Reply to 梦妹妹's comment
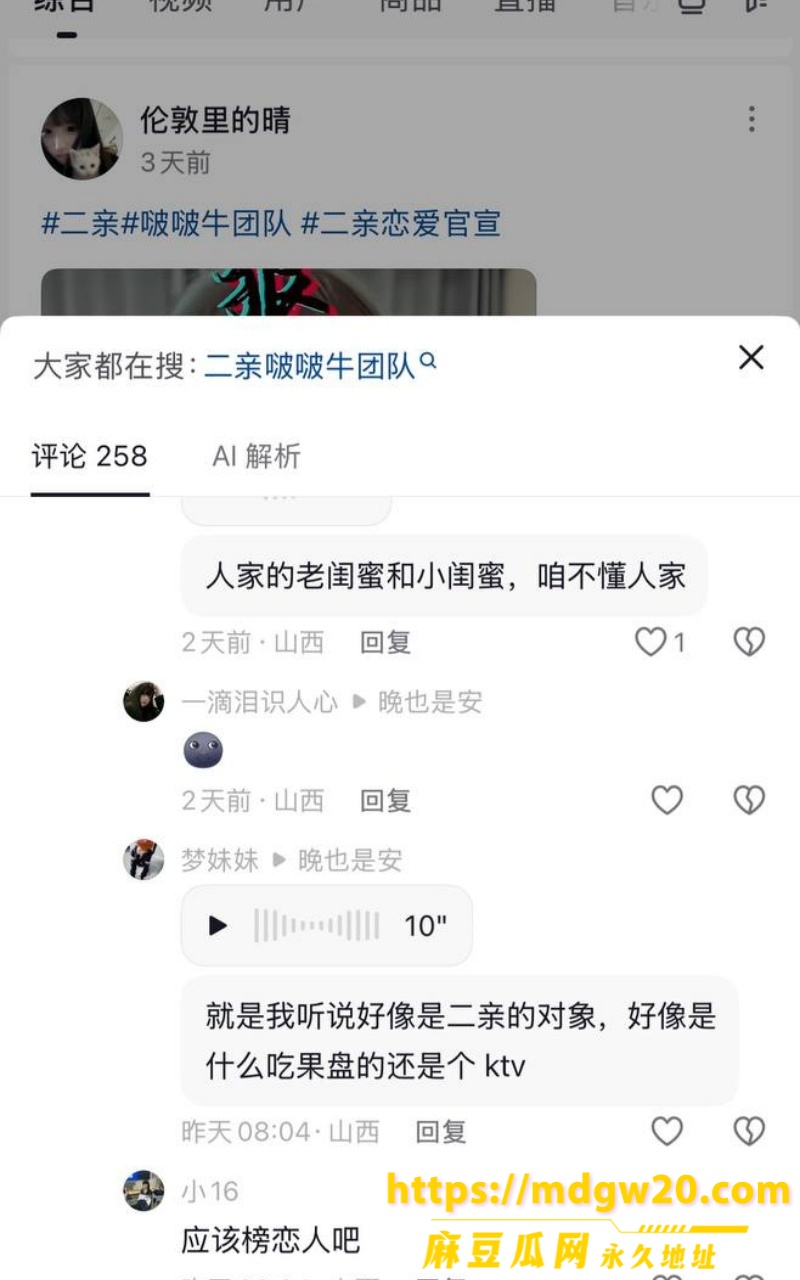Image resolution: width=800 pixels, height=1280 pixels. coord(441,1131)
